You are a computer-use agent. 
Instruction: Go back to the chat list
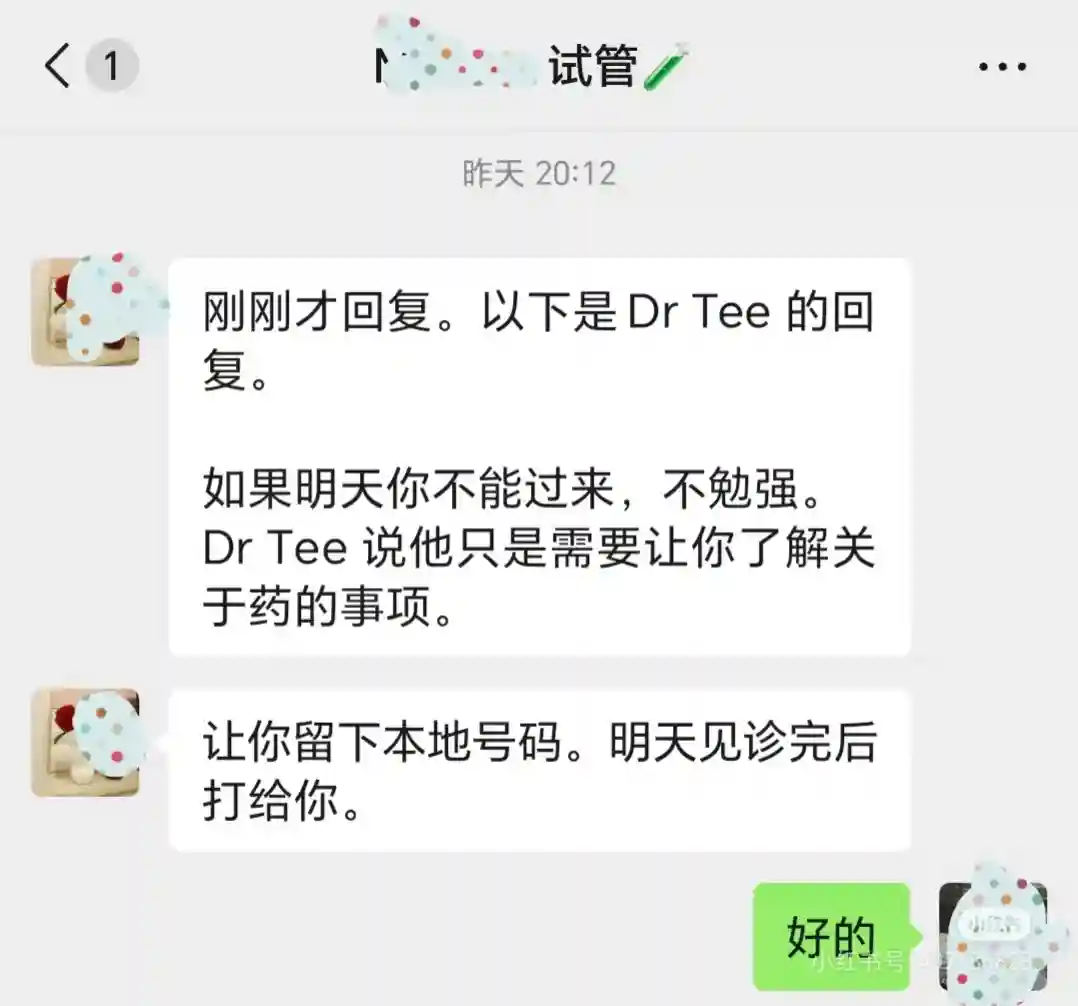58,67
